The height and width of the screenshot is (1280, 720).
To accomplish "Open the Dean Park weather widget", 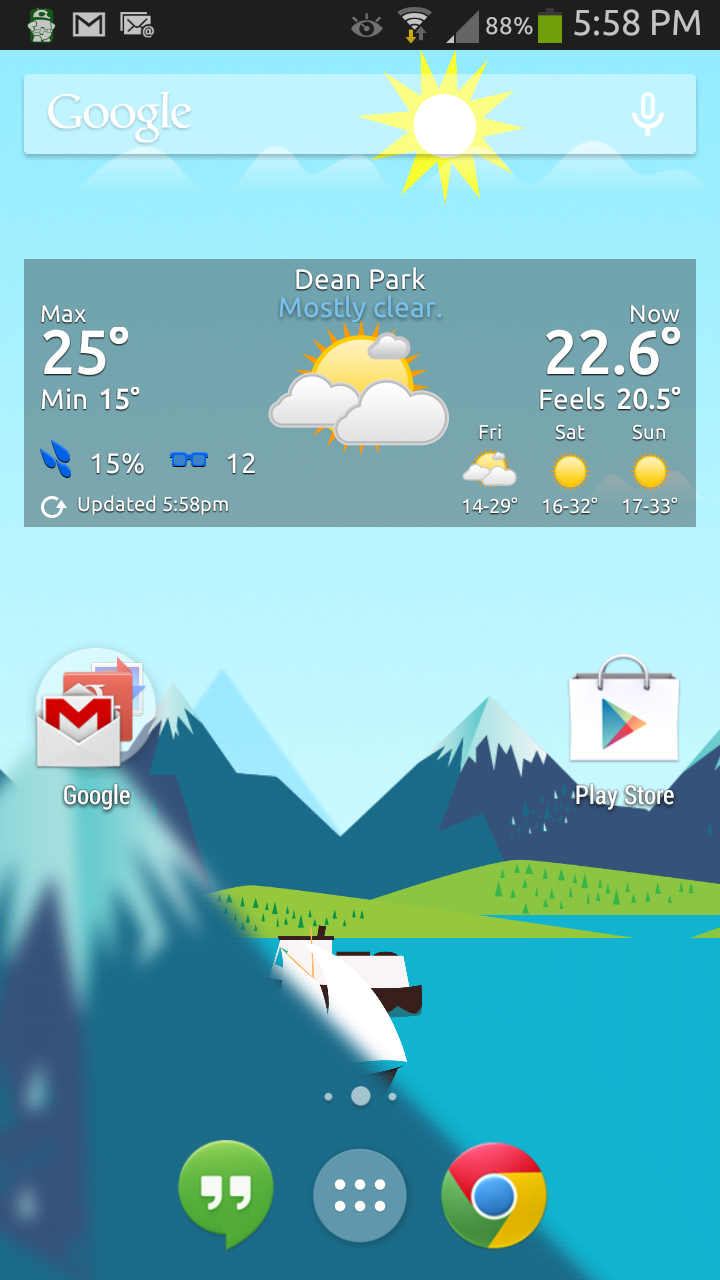I will click(360, 393).
